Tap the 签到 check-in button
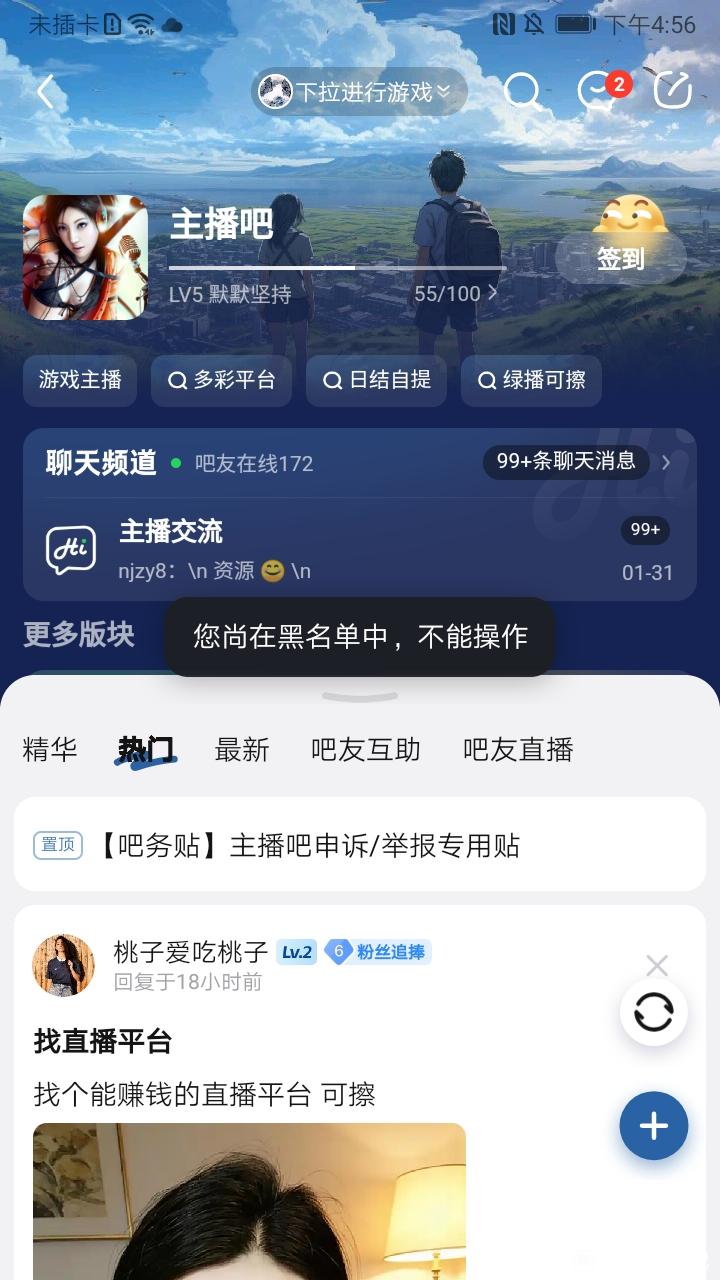This screenshot has height=1280, width=720. [620, 258]
